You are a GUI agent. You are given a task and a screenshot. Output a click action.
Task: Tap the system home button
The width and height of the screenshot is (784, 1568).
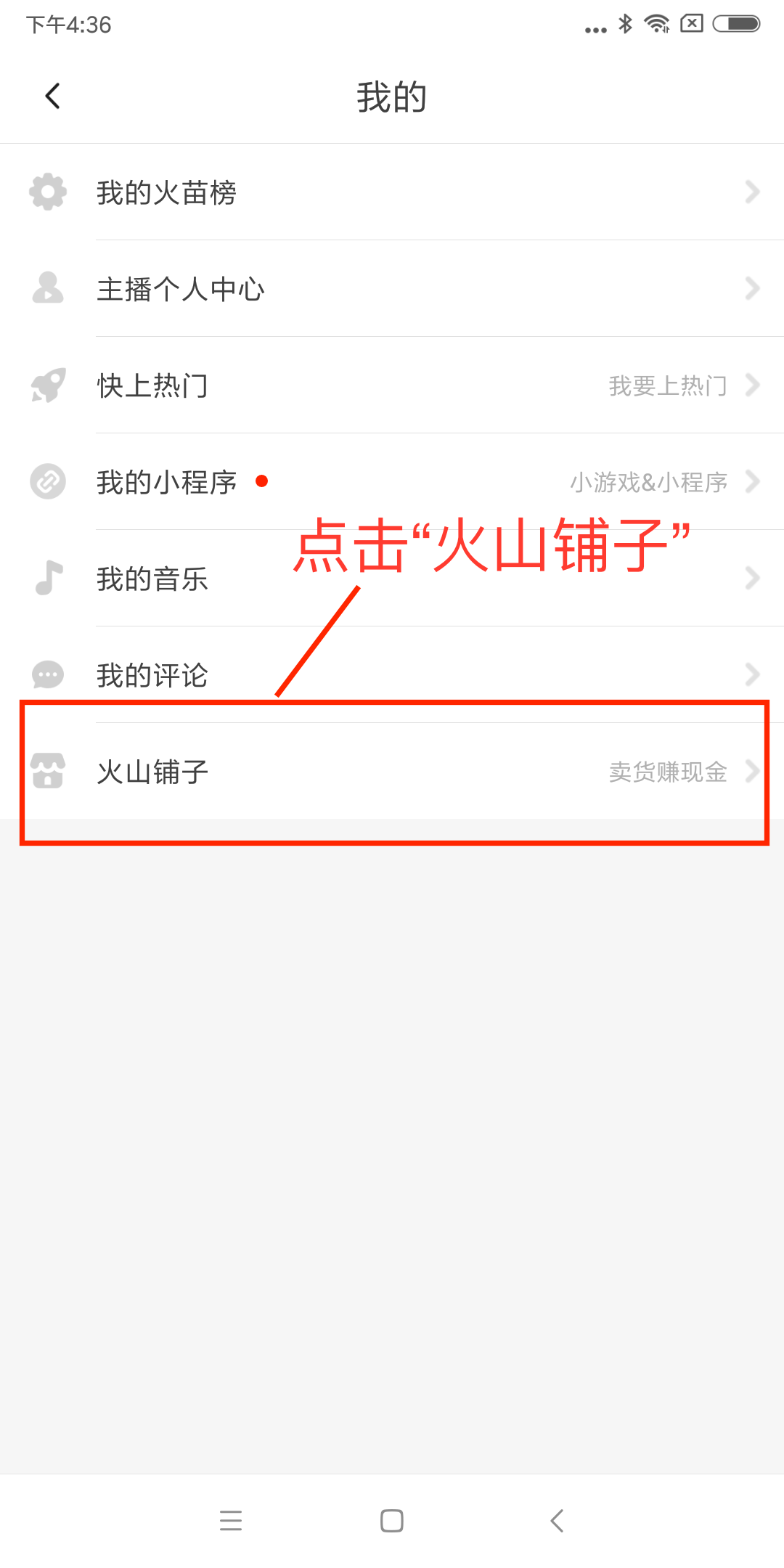392,1520
